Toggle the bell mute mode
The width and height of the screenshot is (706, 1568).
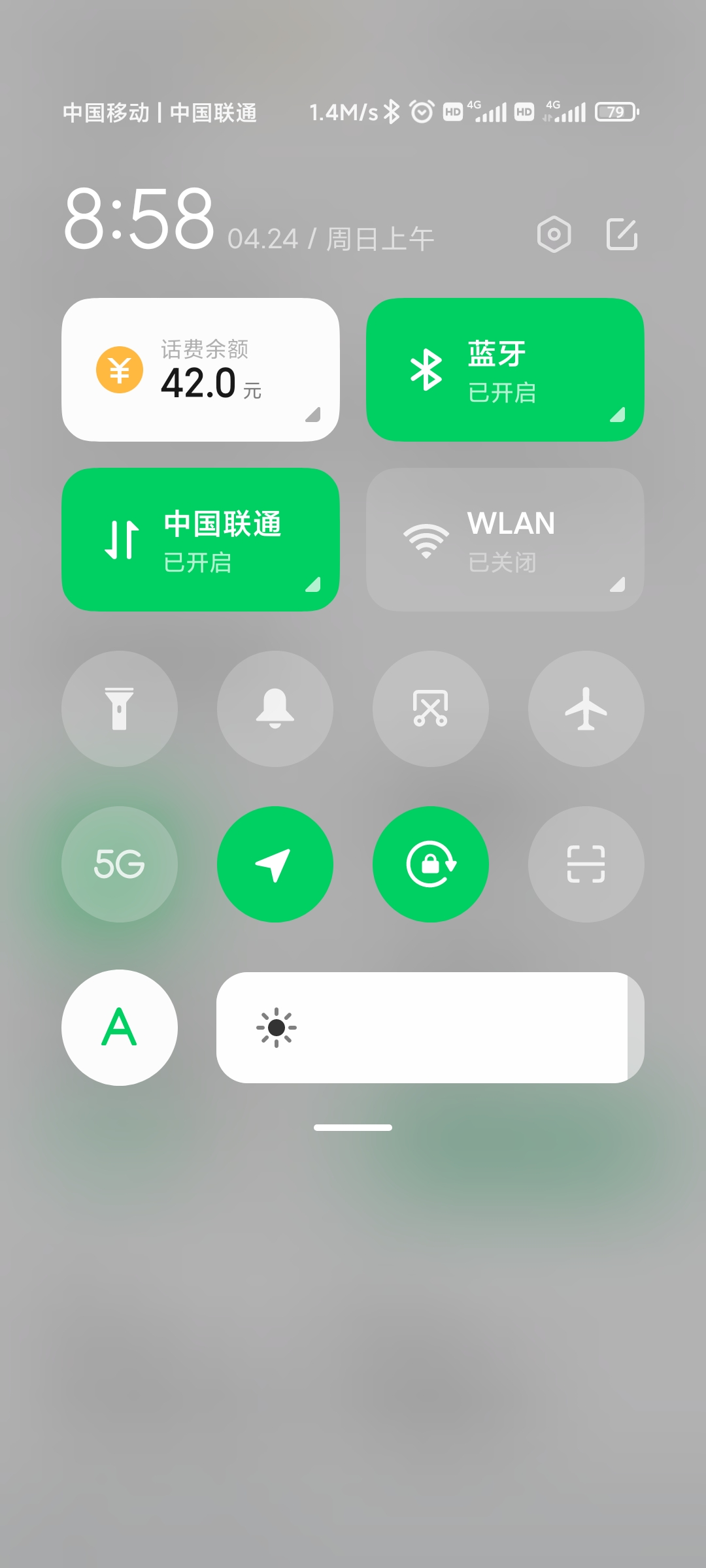[275, 709]
